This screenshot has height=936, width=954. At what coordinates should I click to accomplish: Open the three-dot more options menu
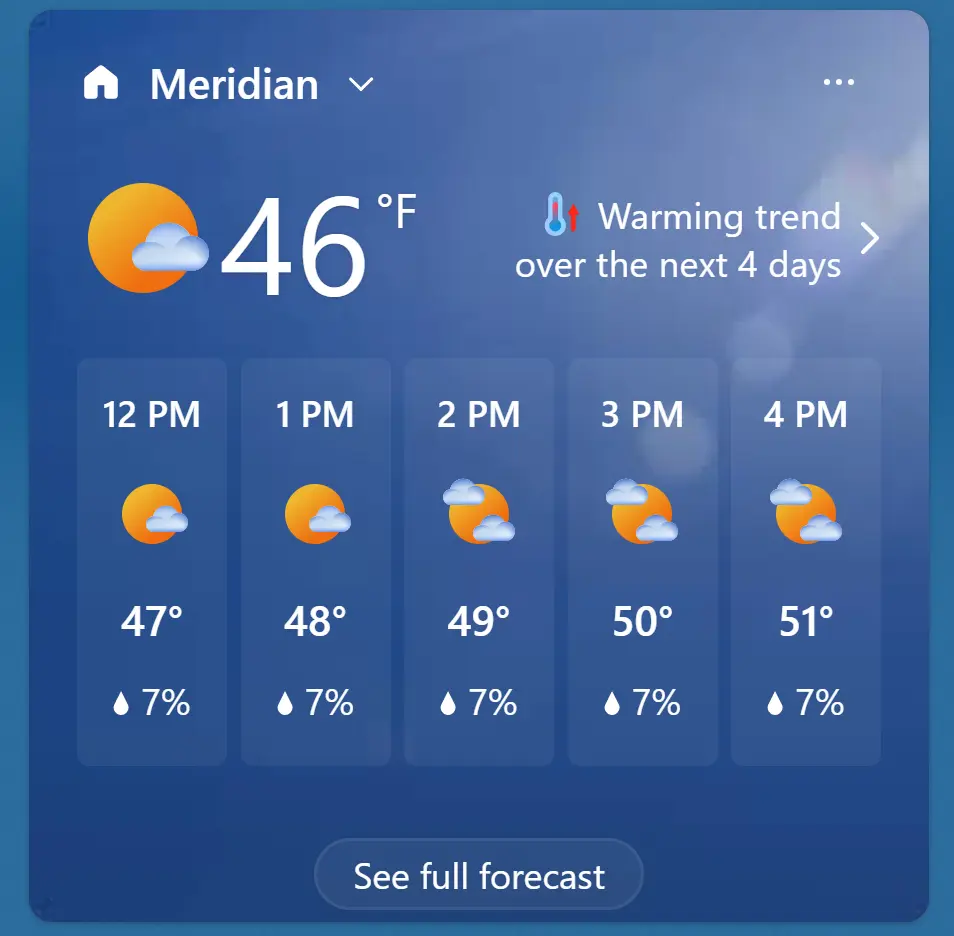(838, 82)
